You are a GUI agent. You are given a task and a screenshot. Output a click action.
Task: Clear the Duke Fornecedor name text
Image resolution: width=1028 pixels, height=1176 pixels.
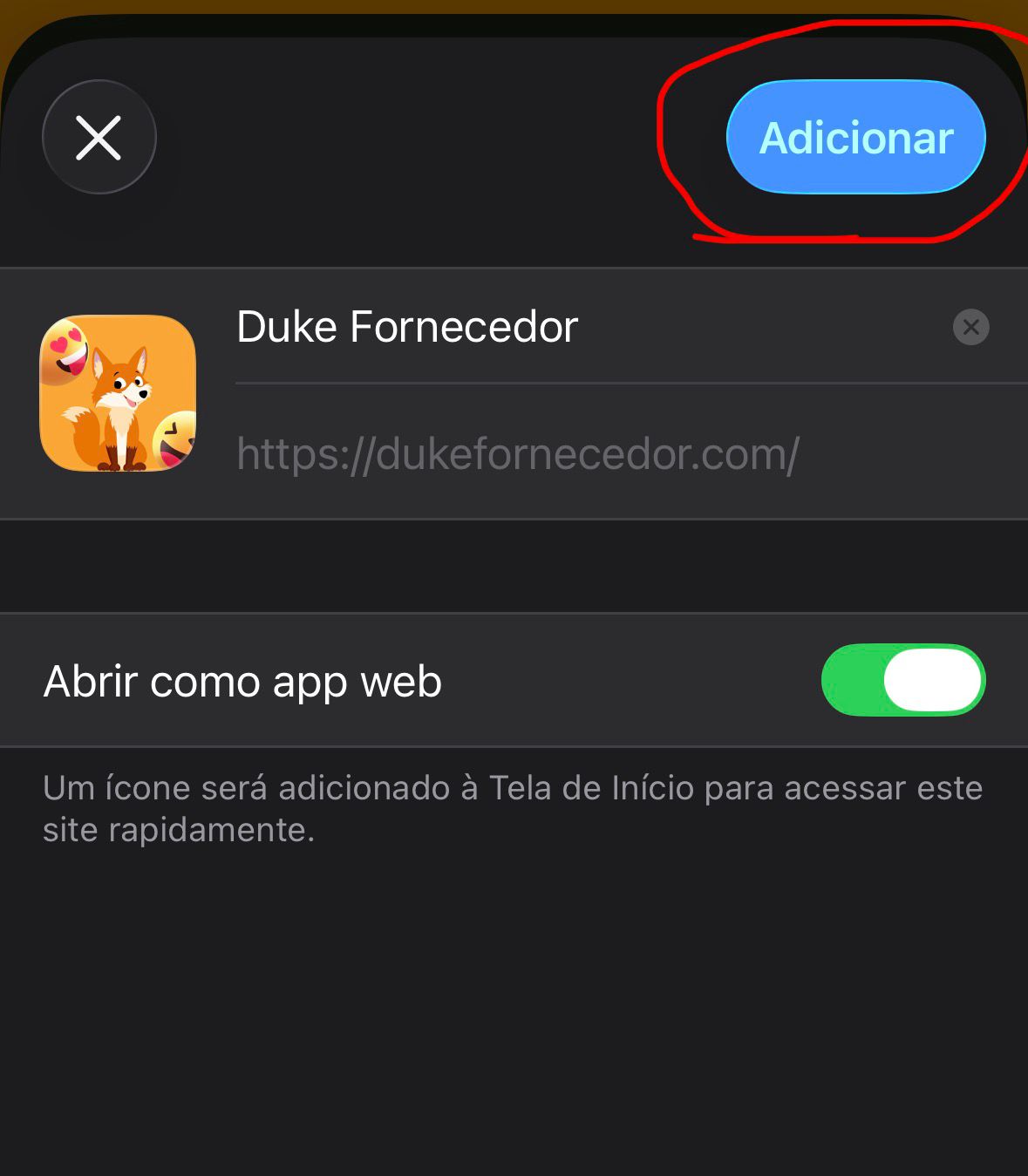tap(970, 327)
